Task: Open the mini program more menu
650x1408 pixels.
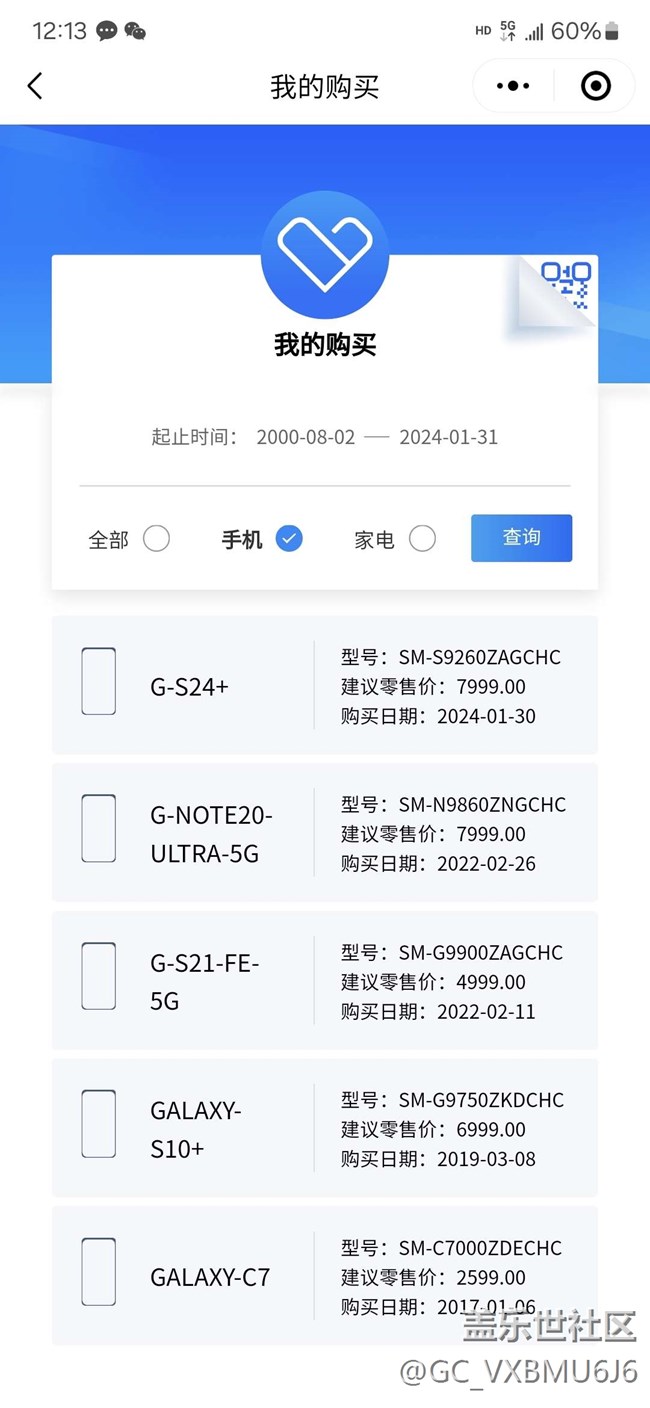Action: (x=513, y=86)
